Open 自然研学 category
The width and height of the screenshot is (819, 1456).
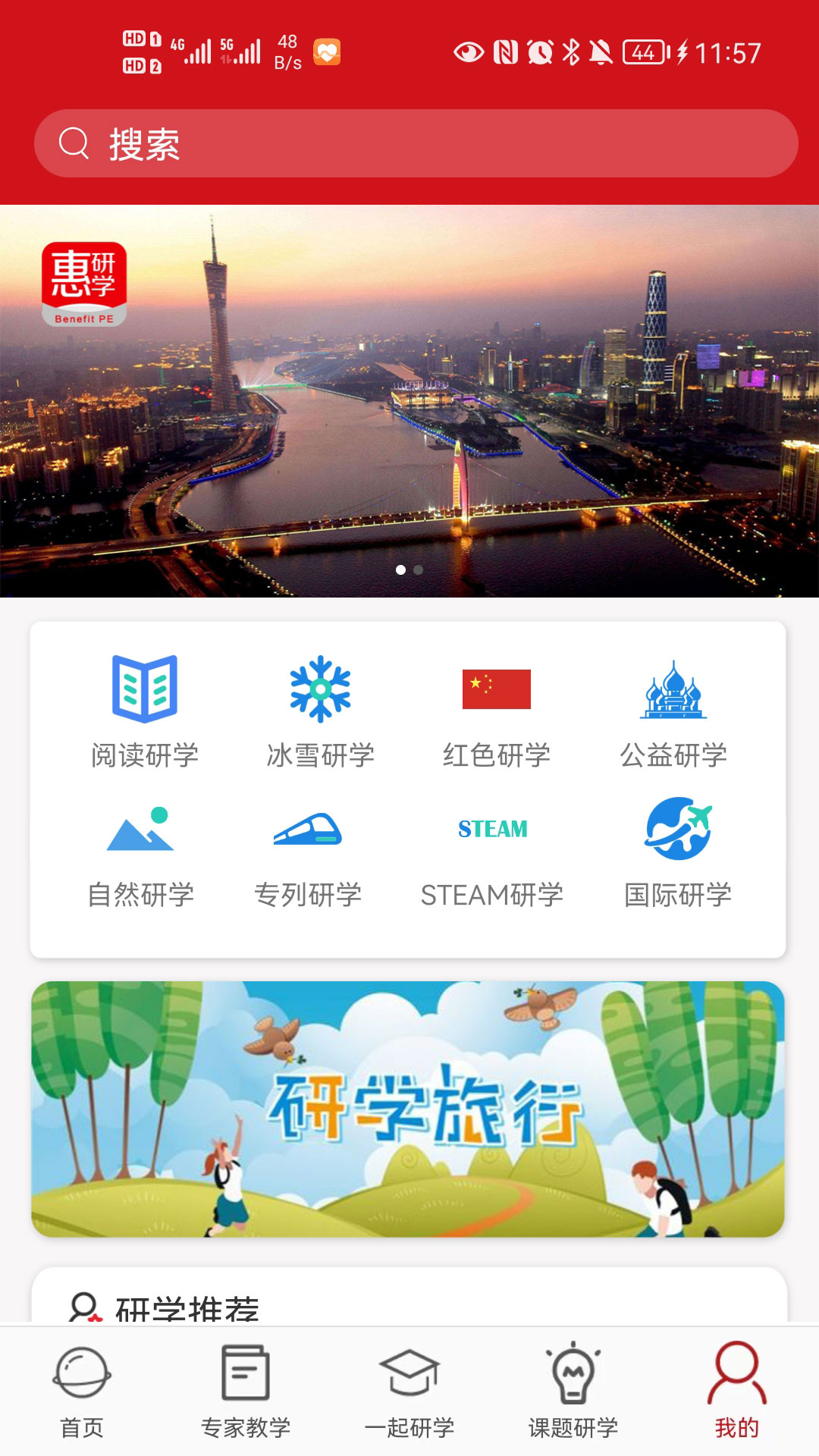tap(141, 852)
